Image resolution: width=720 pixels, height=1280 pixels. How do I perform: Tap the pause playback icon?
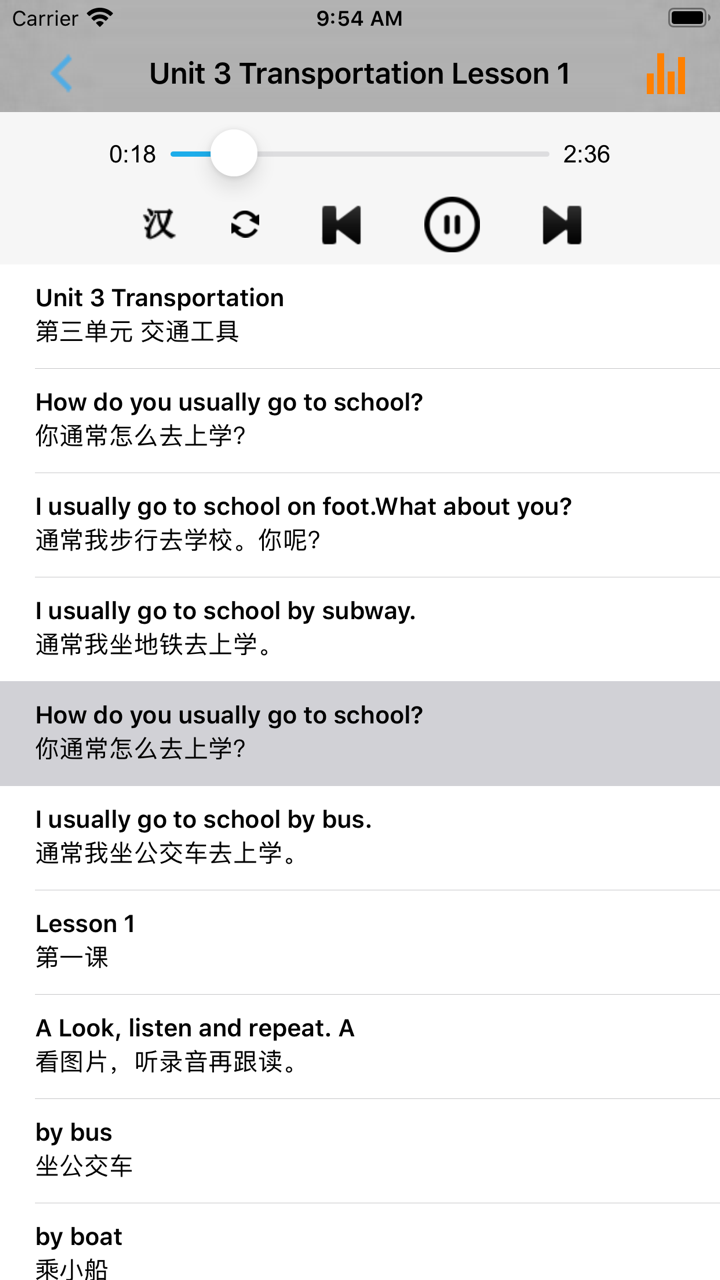coord(452,224)
